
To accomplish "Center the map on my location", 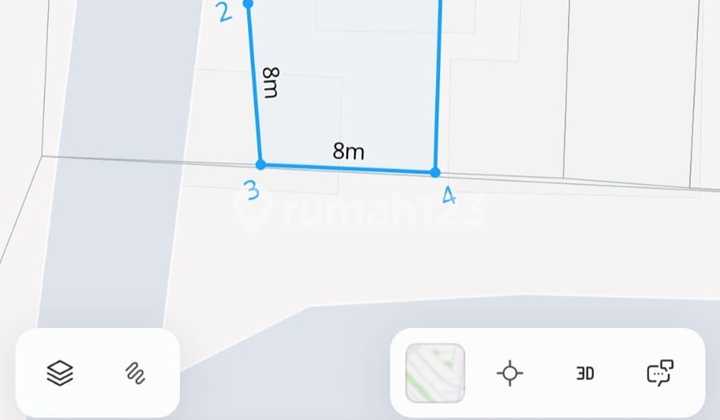I will click(510, 373).
